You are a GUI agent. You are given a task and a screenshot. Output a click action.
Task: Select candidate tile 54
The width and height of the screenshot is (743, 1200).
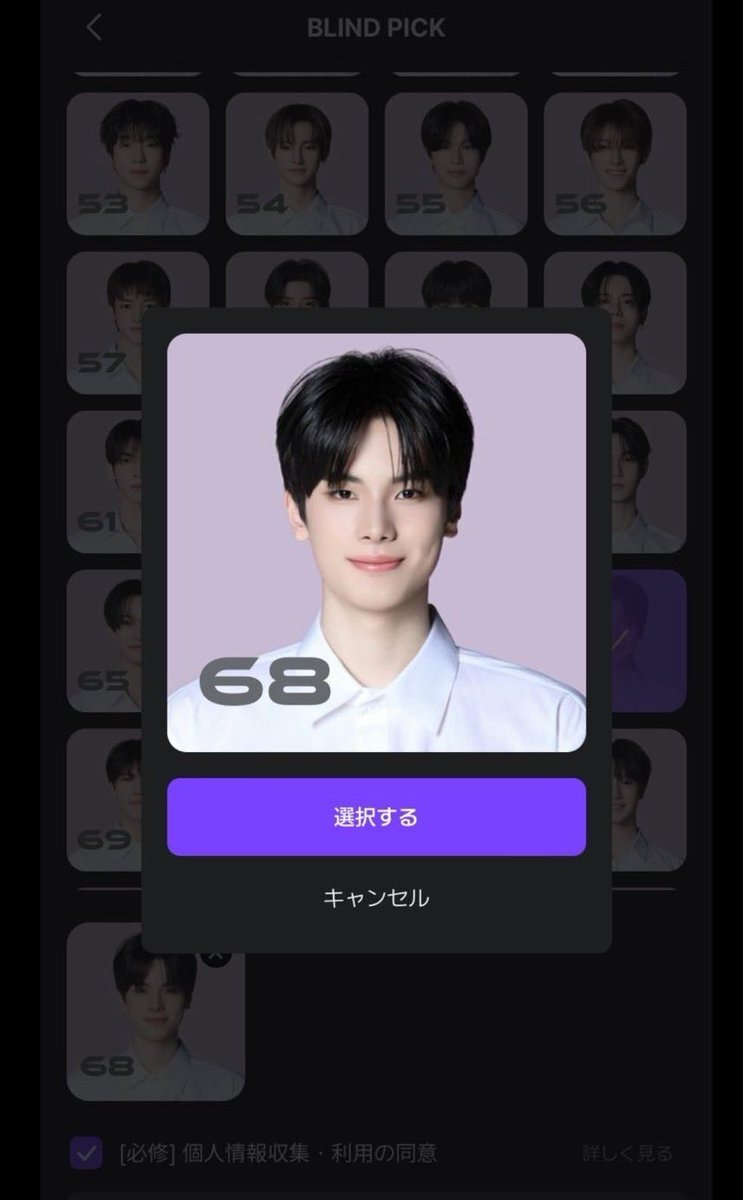point(297,164)
